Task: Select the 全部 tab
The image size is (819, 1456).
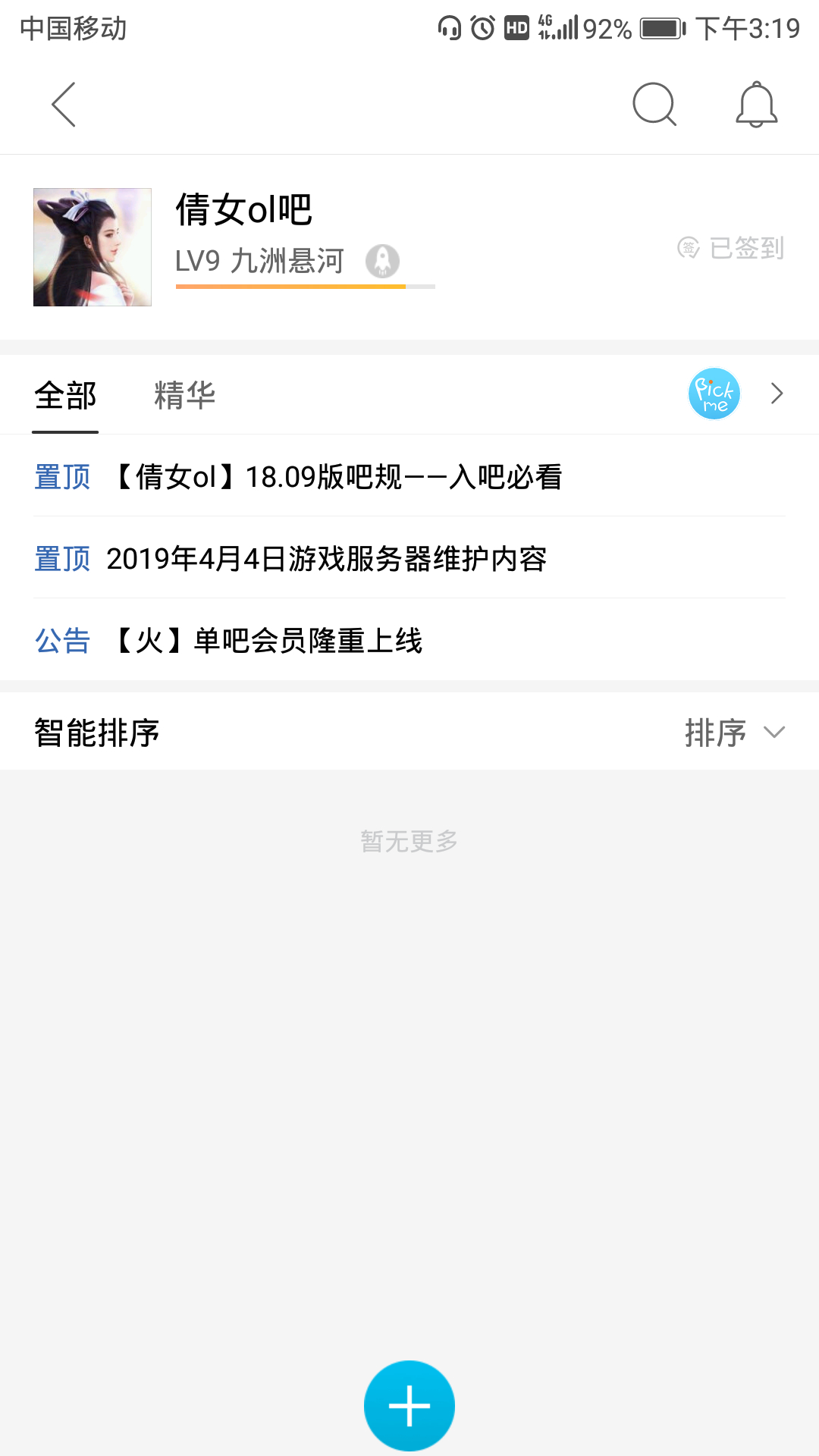Action: [65, 395]
